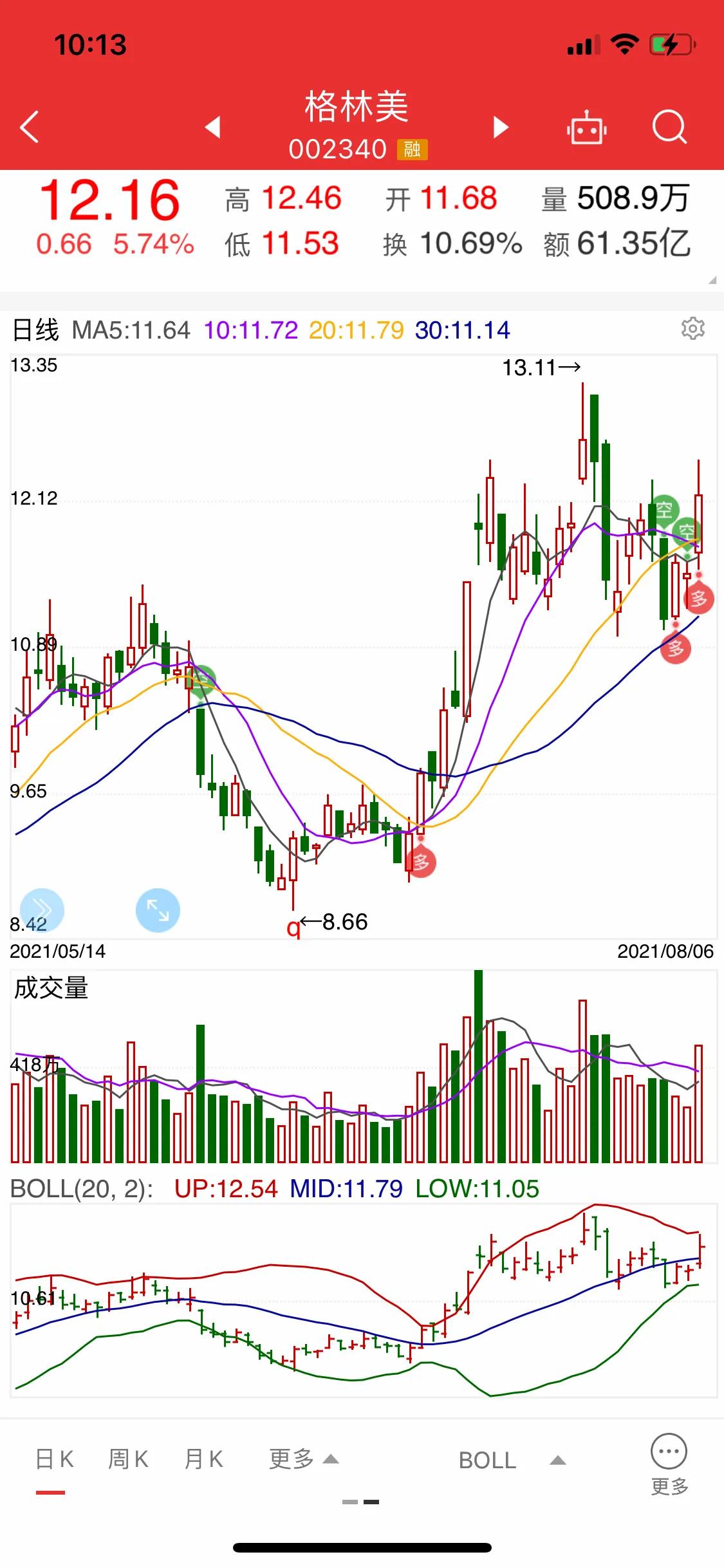Viewport: 724px width, 1568px height.
Task: Switch to 月K monthly chart
Action: 203,1459
